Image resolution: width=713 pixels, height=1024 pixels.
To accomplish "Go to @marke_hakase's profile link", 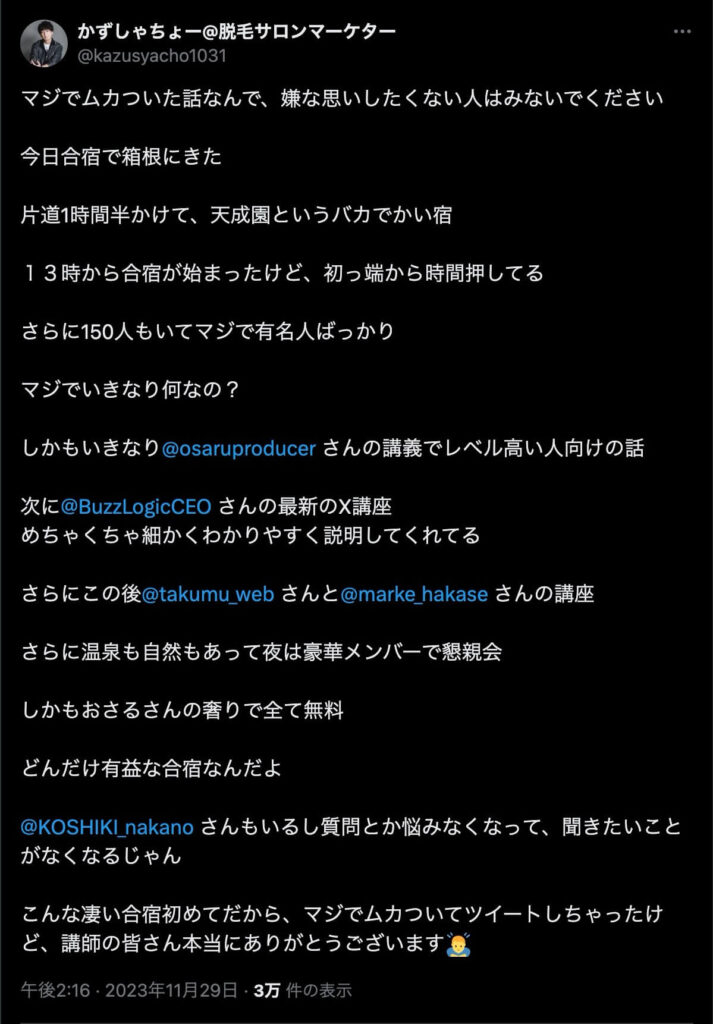I will [x=415, y=593].
